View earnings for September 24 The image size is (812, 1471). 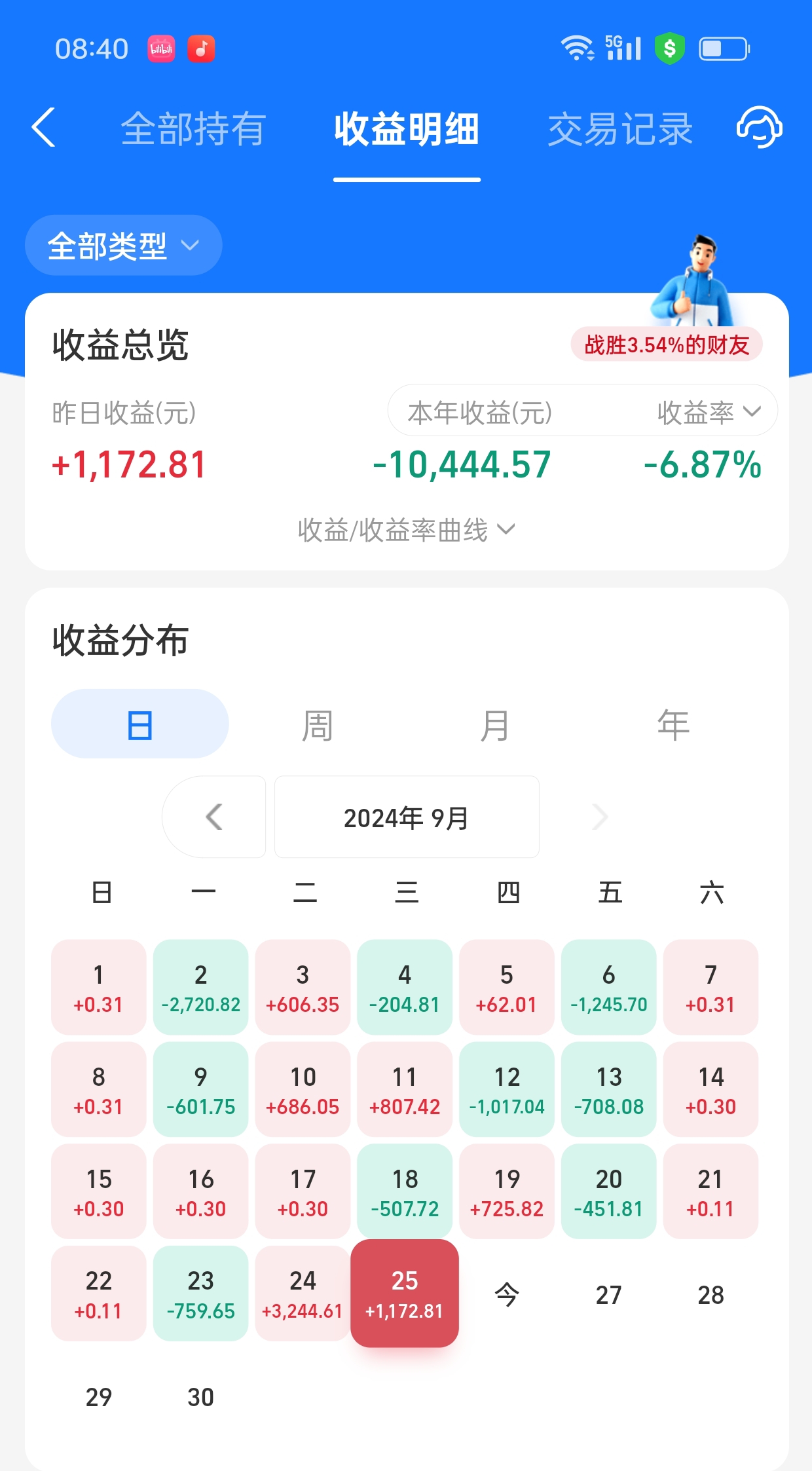(x=303, y=1294)
